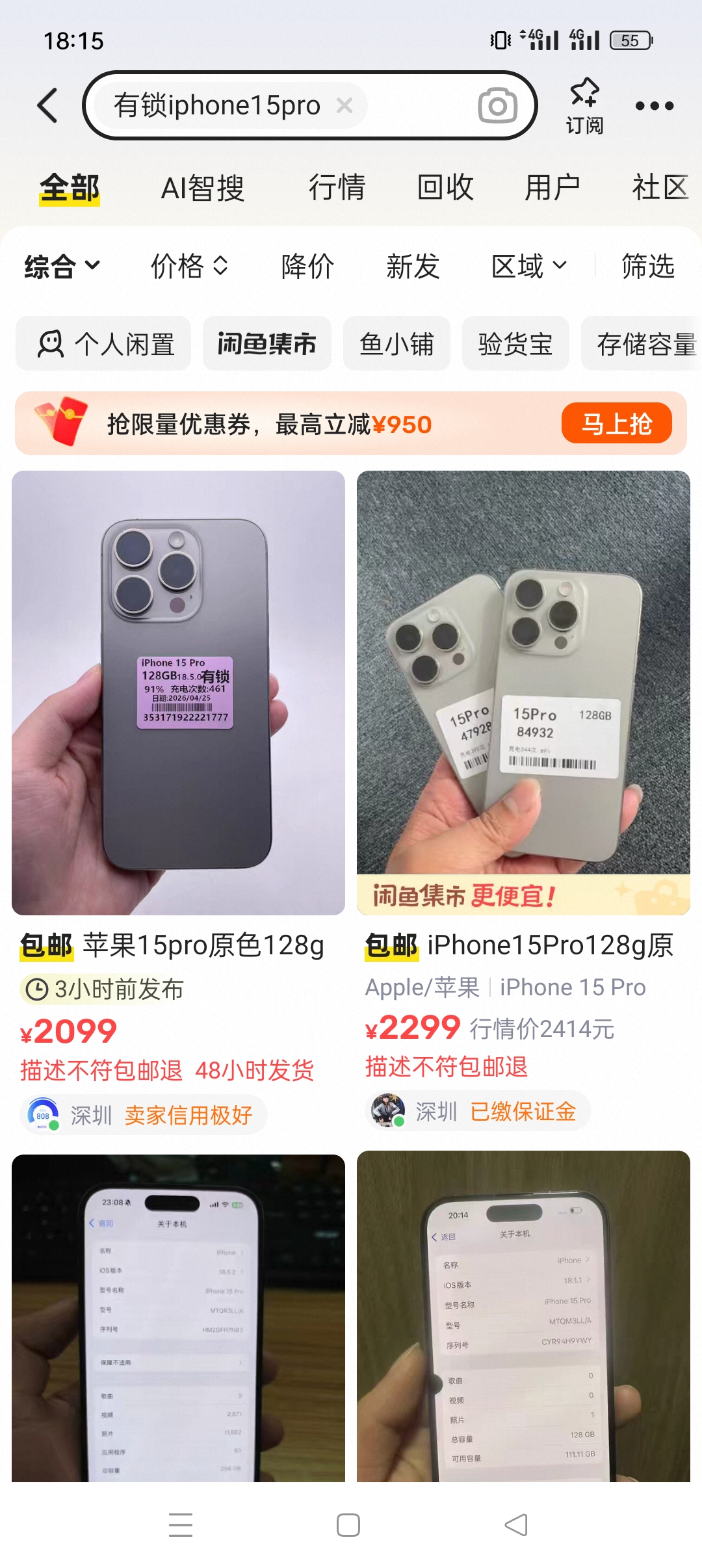Open the 回收 tab
702x1568 pixels.
445,189
